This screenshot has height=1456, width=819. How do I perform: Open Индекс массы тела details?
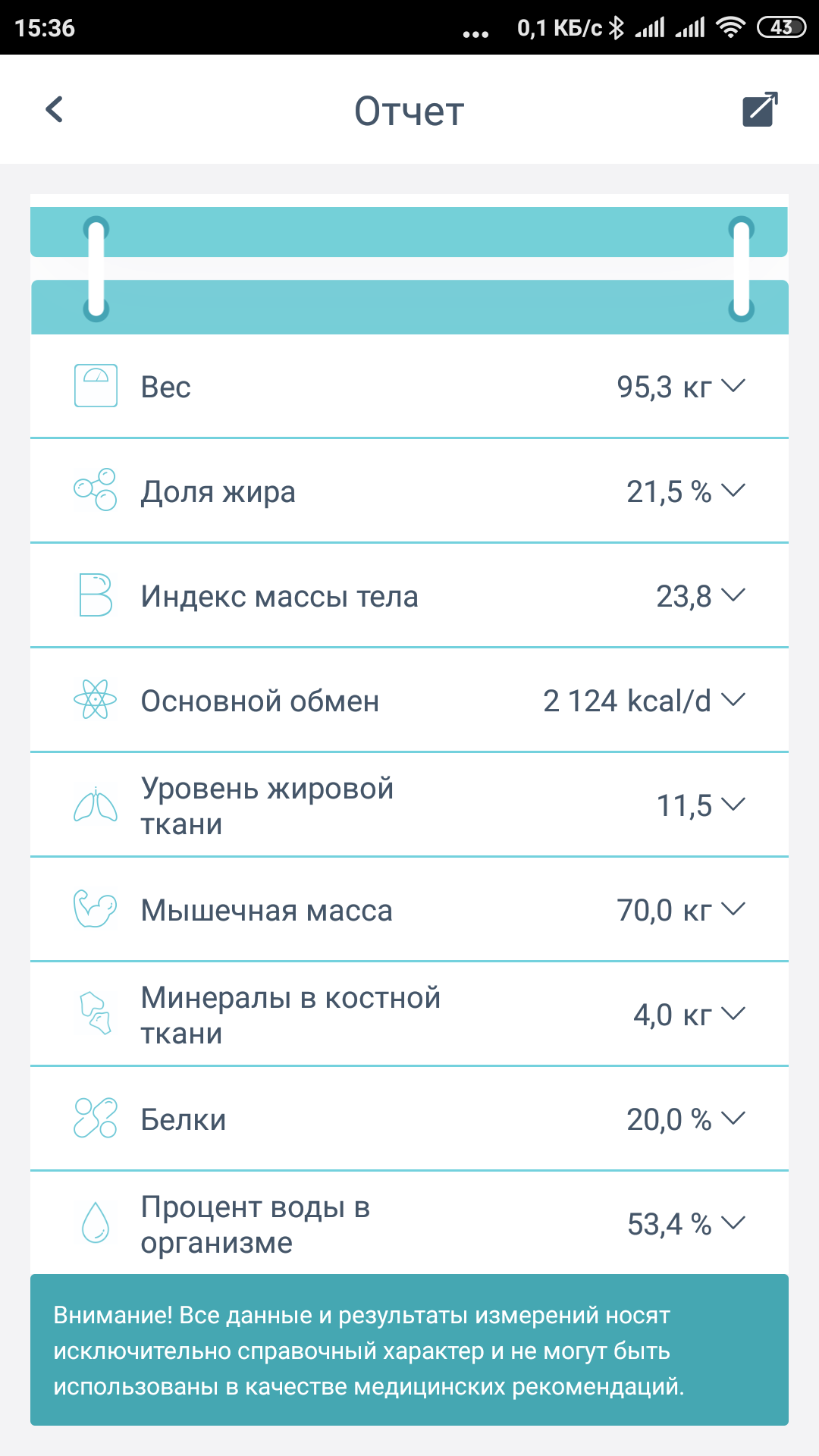point(733,595)
